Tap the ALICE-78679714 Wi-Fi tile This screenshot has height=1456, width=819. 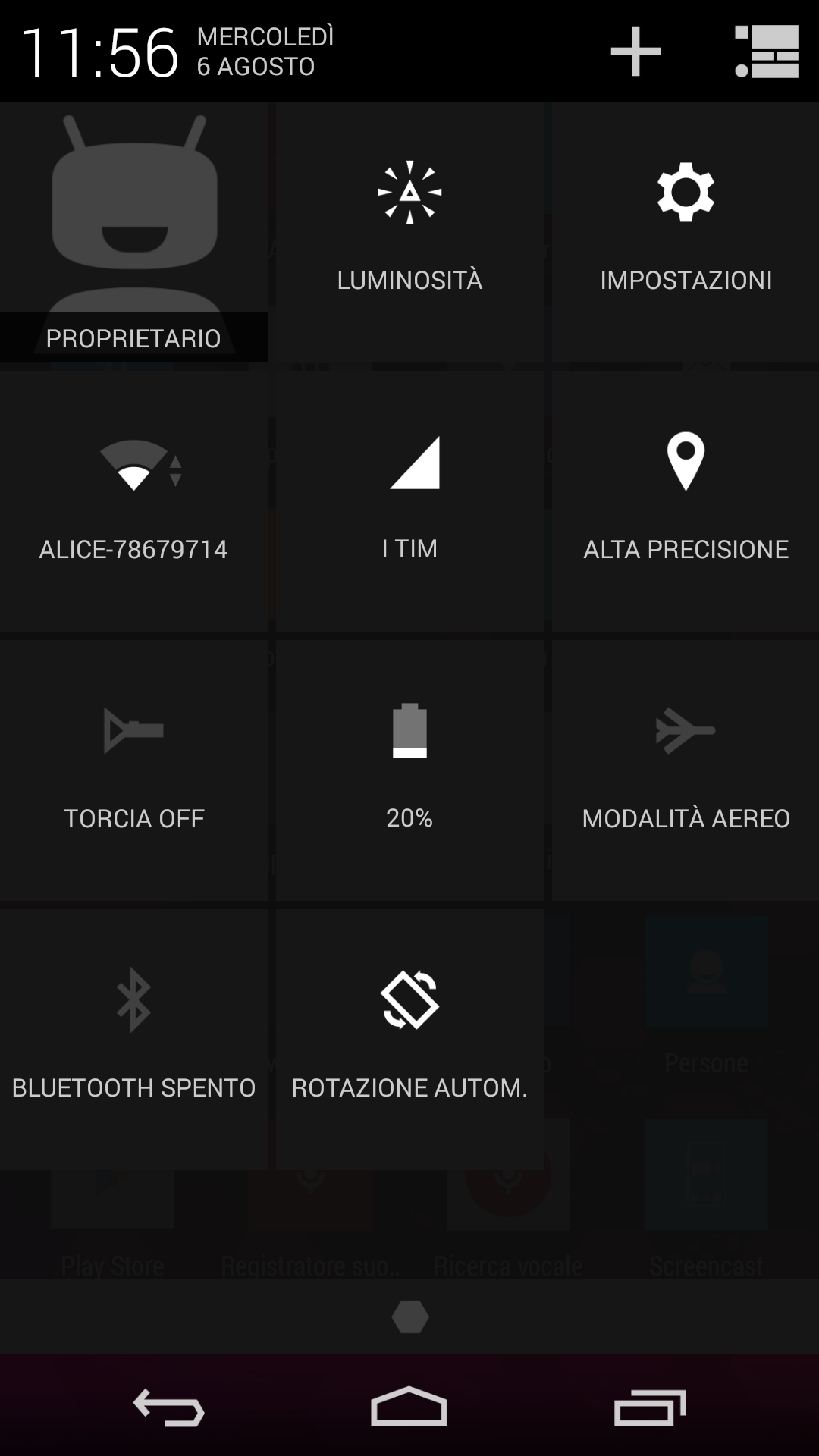click(x=133, y=501)
